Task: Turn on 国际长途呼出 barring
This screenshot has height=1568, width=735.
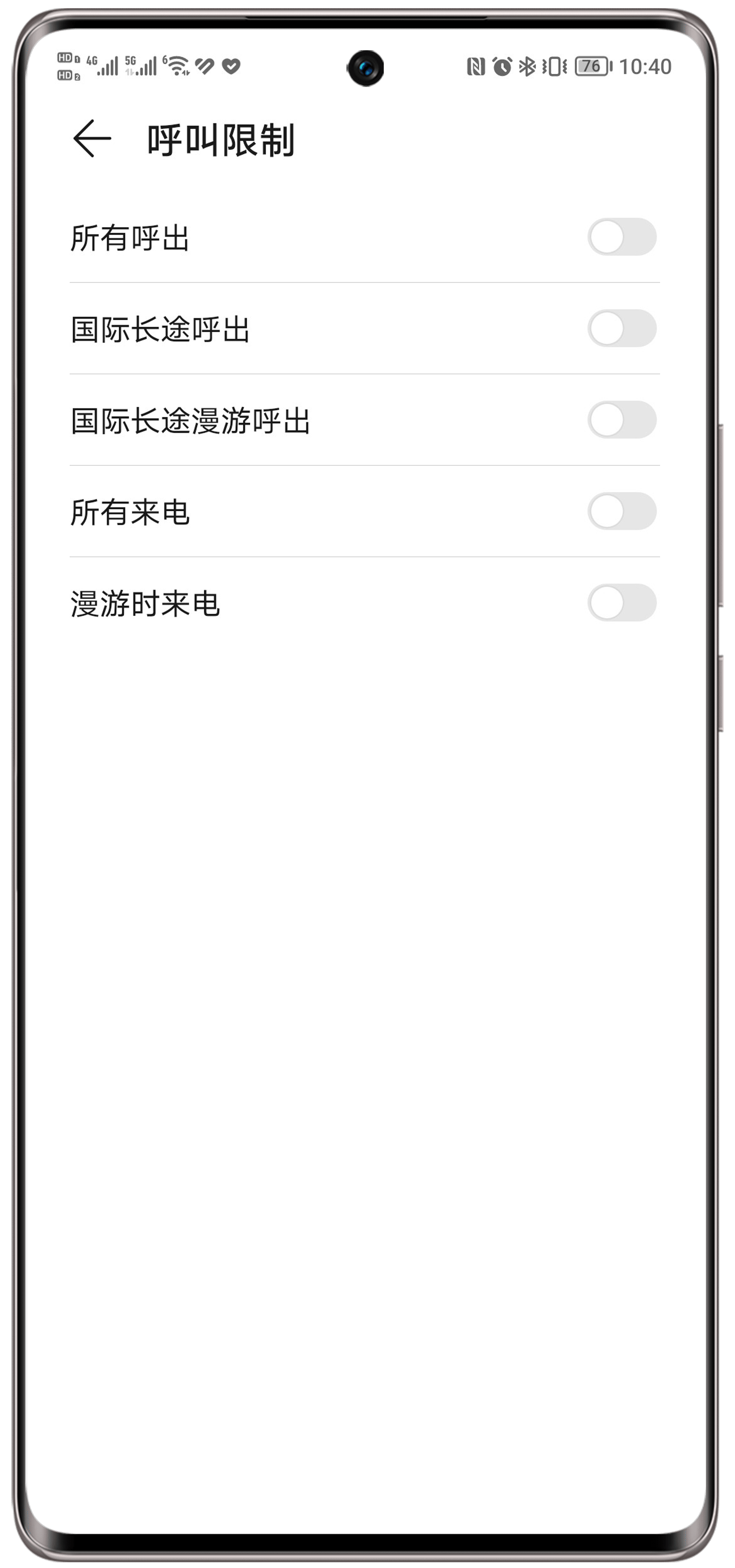Action: 621,329
